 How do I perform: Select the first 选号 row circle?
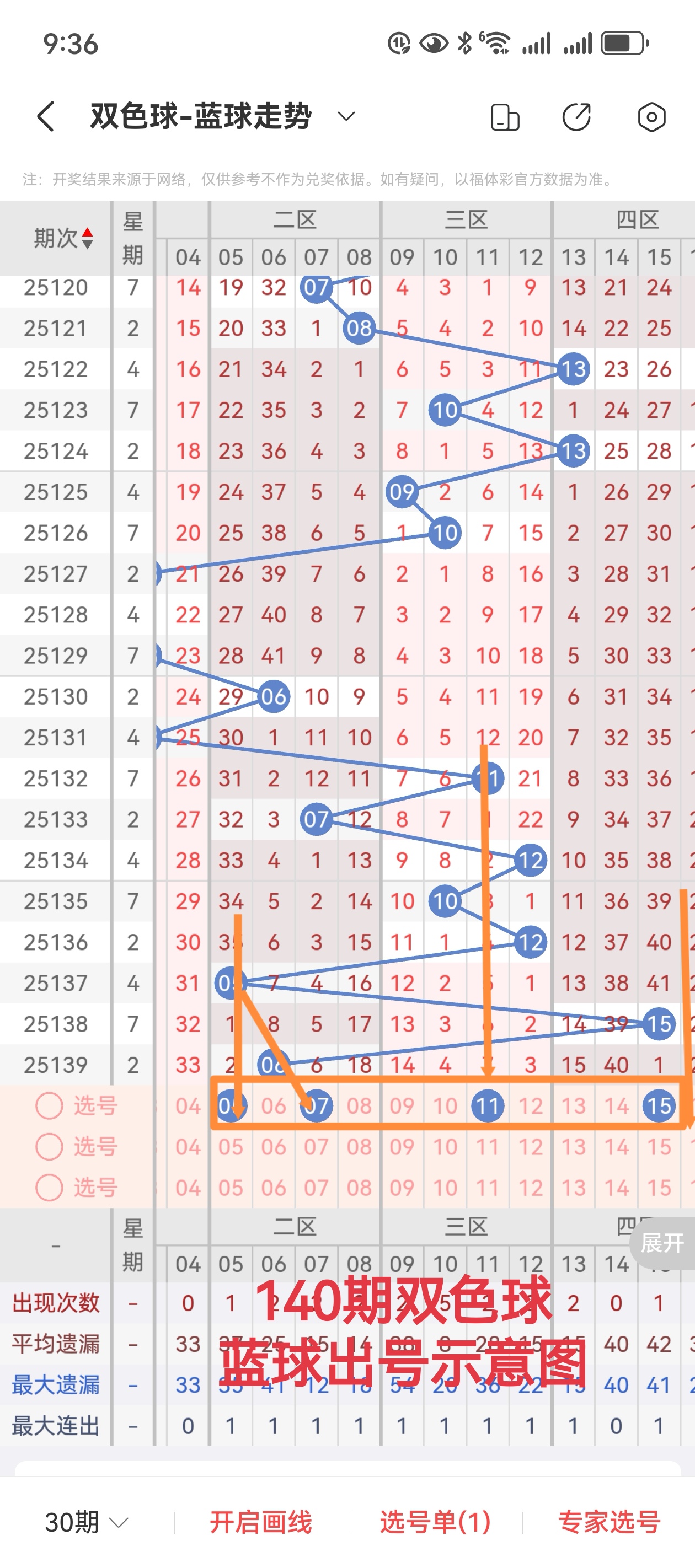point(49,1105)
